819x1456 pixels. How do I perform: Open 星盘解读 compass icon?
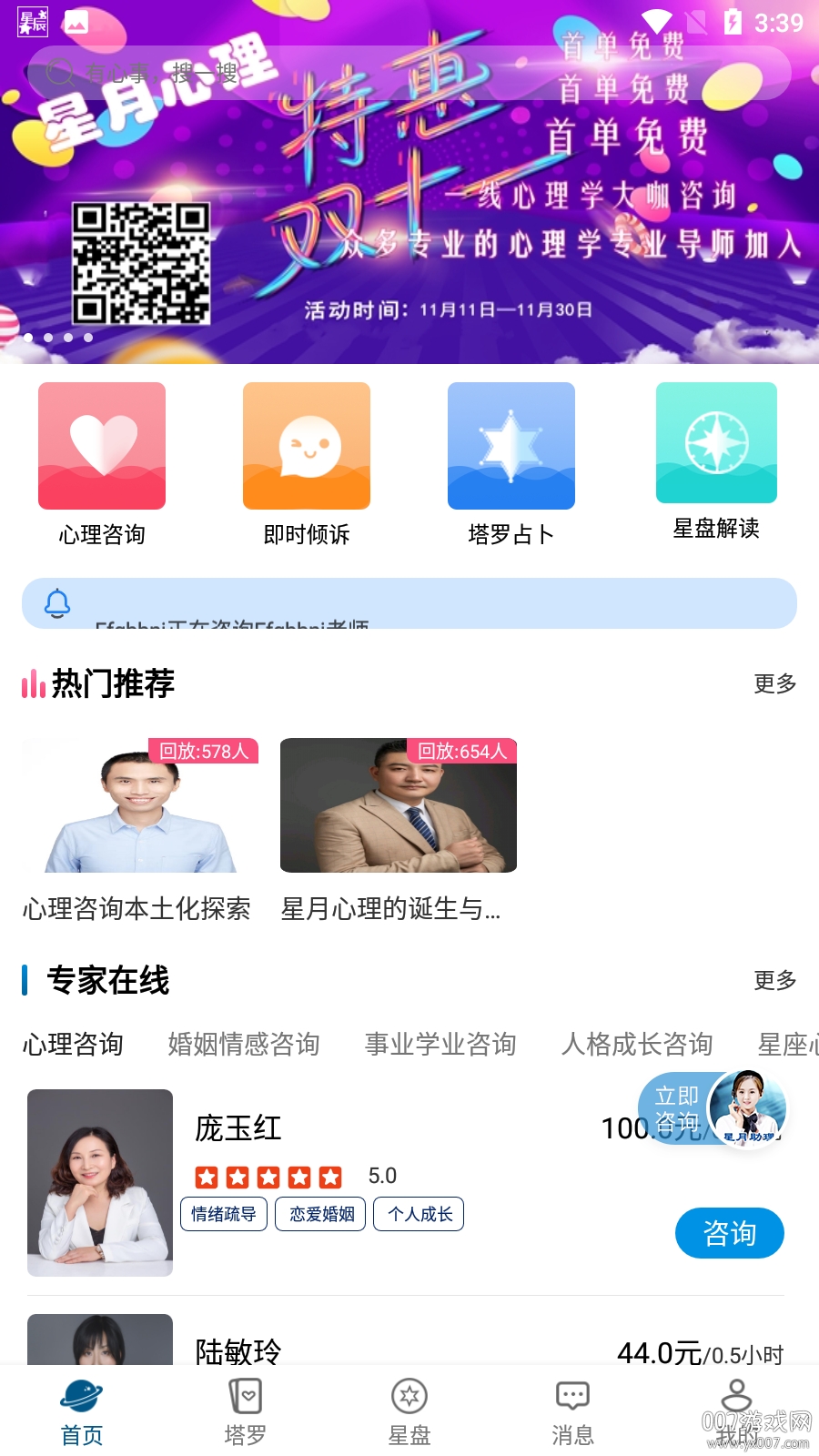(716, 443)
